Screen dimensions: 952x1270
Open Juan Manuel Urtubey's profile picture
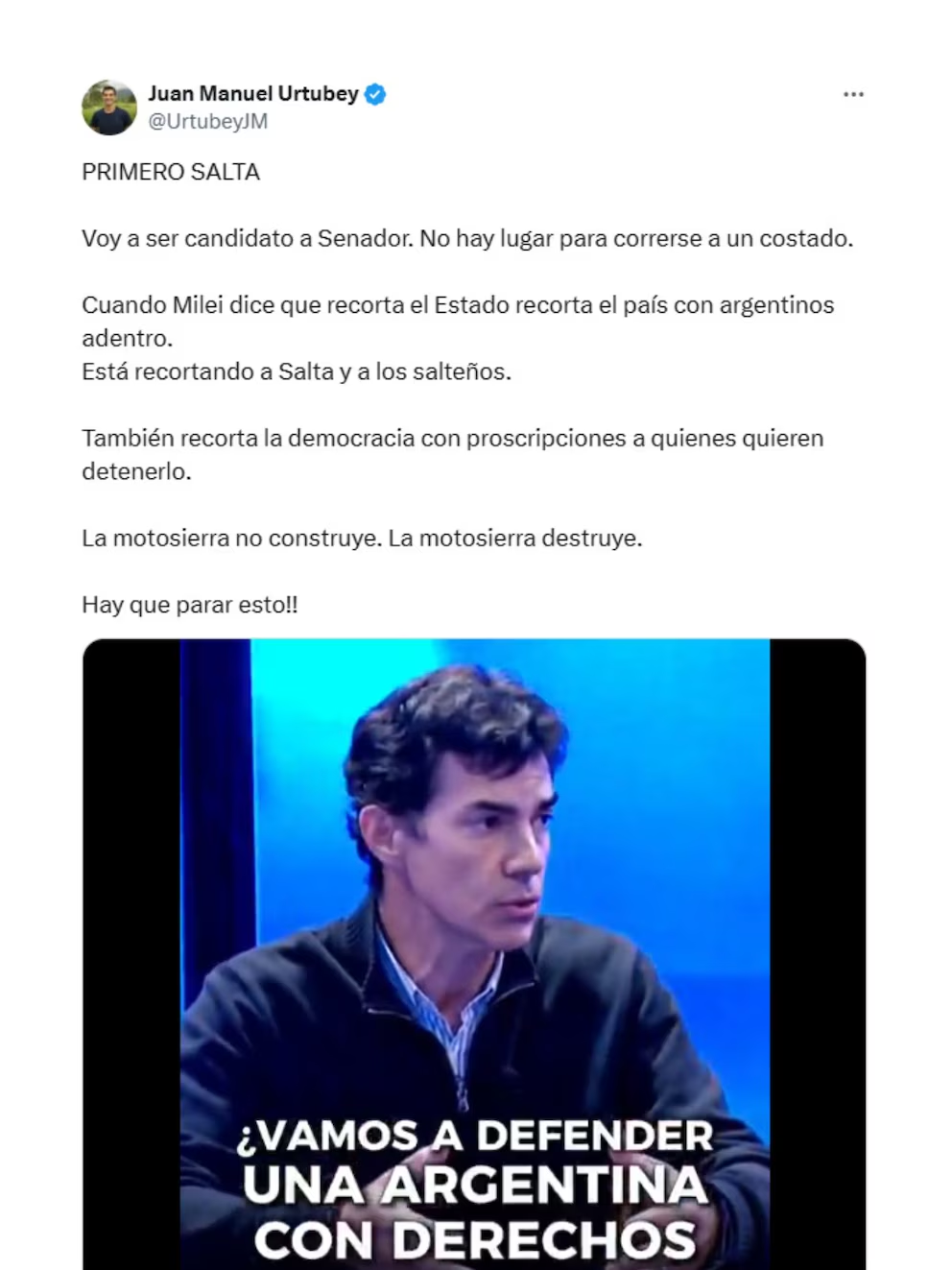point(108,108)
